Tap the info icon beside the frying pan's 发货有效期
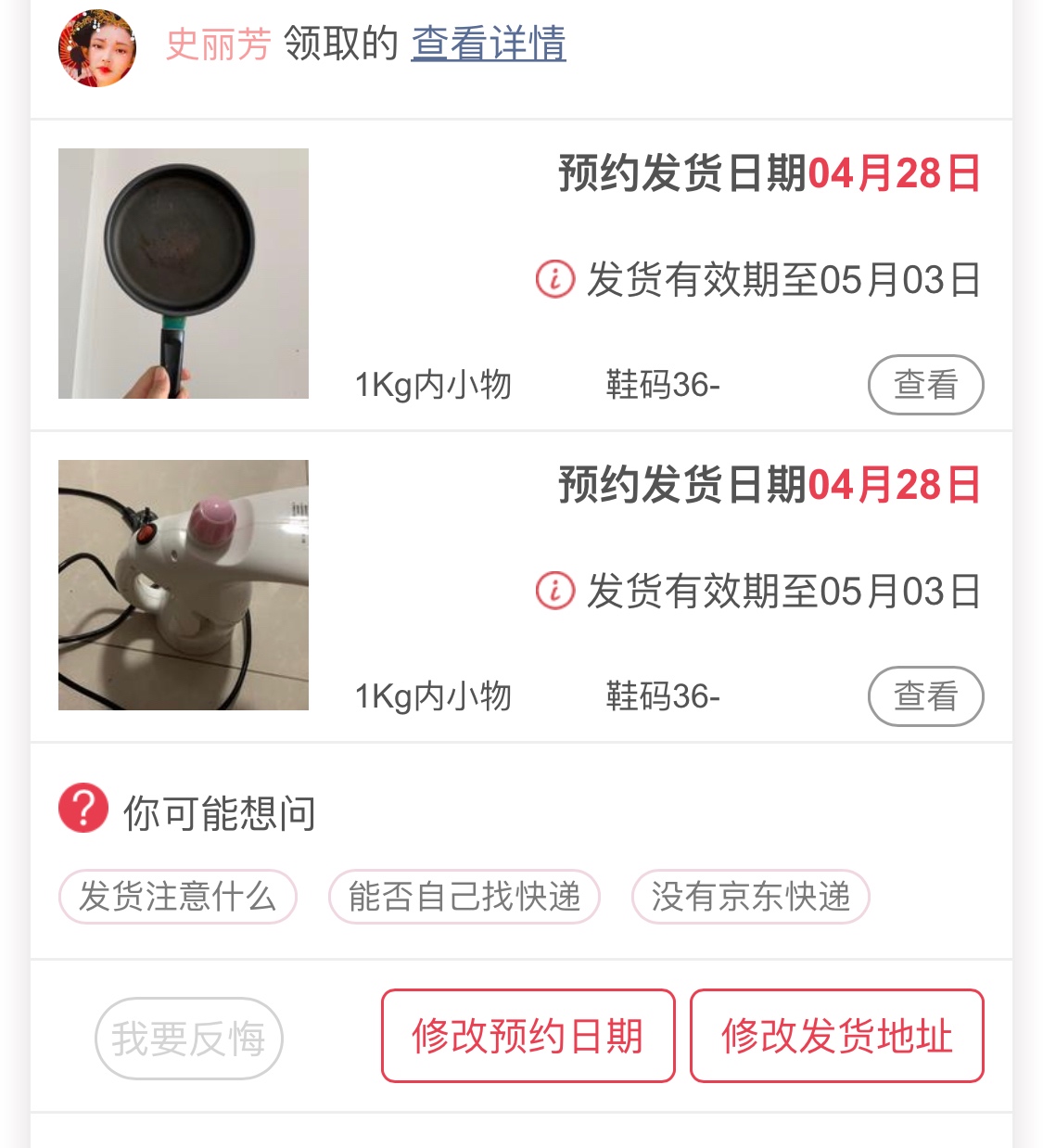This screenshot has height=1148, width=1043. 555,279
